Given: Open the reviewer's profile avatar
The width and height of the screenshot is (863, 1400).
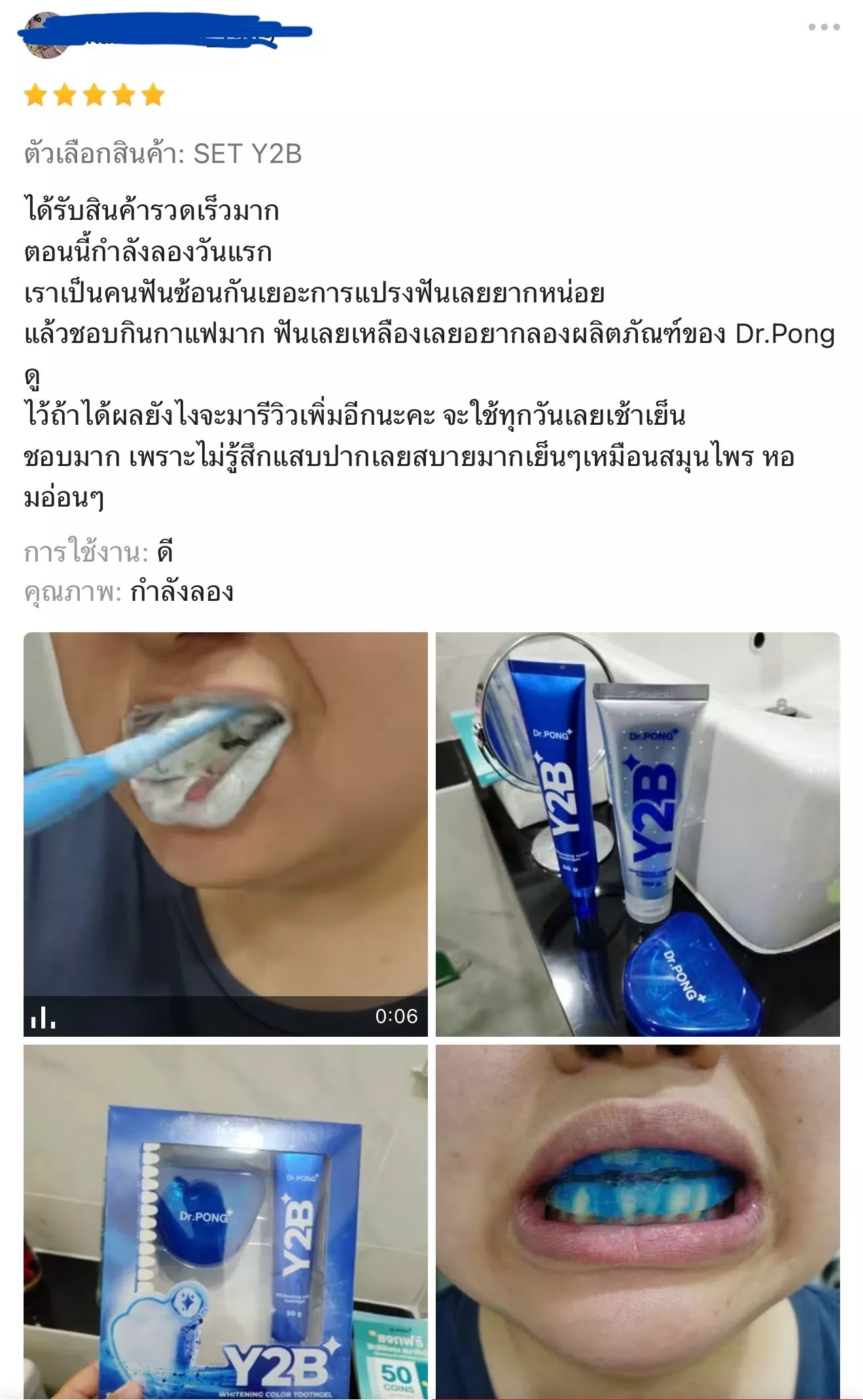Looking at the screenshot, I should coord(44,36).
